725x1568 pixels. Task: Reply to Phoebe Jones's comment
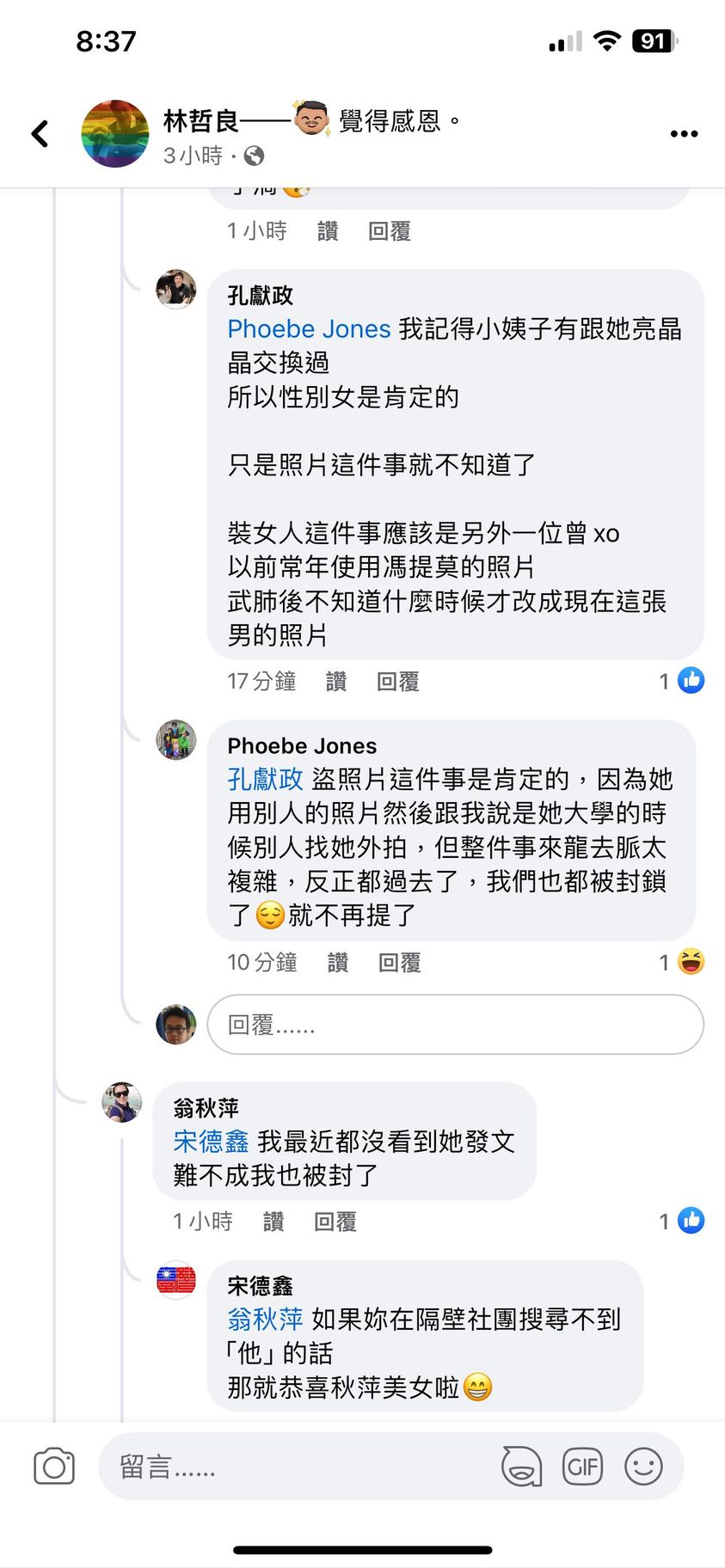[x=399, y=963]
